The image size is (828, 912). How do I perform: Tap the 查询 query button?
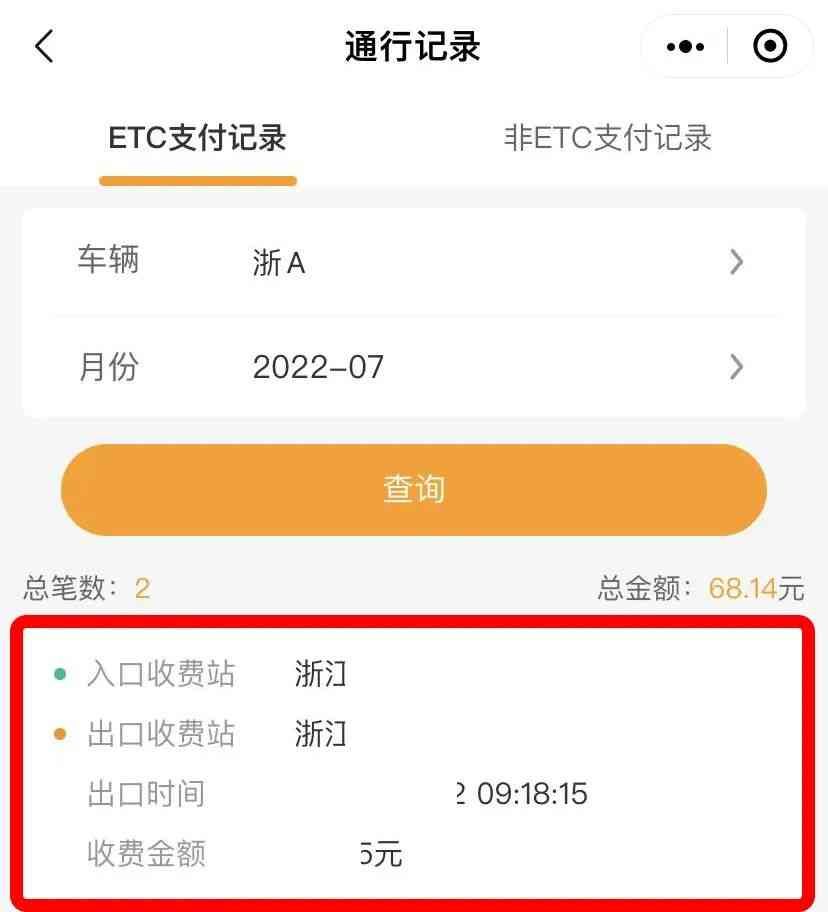pyautogui.click(x=414, y=489)
